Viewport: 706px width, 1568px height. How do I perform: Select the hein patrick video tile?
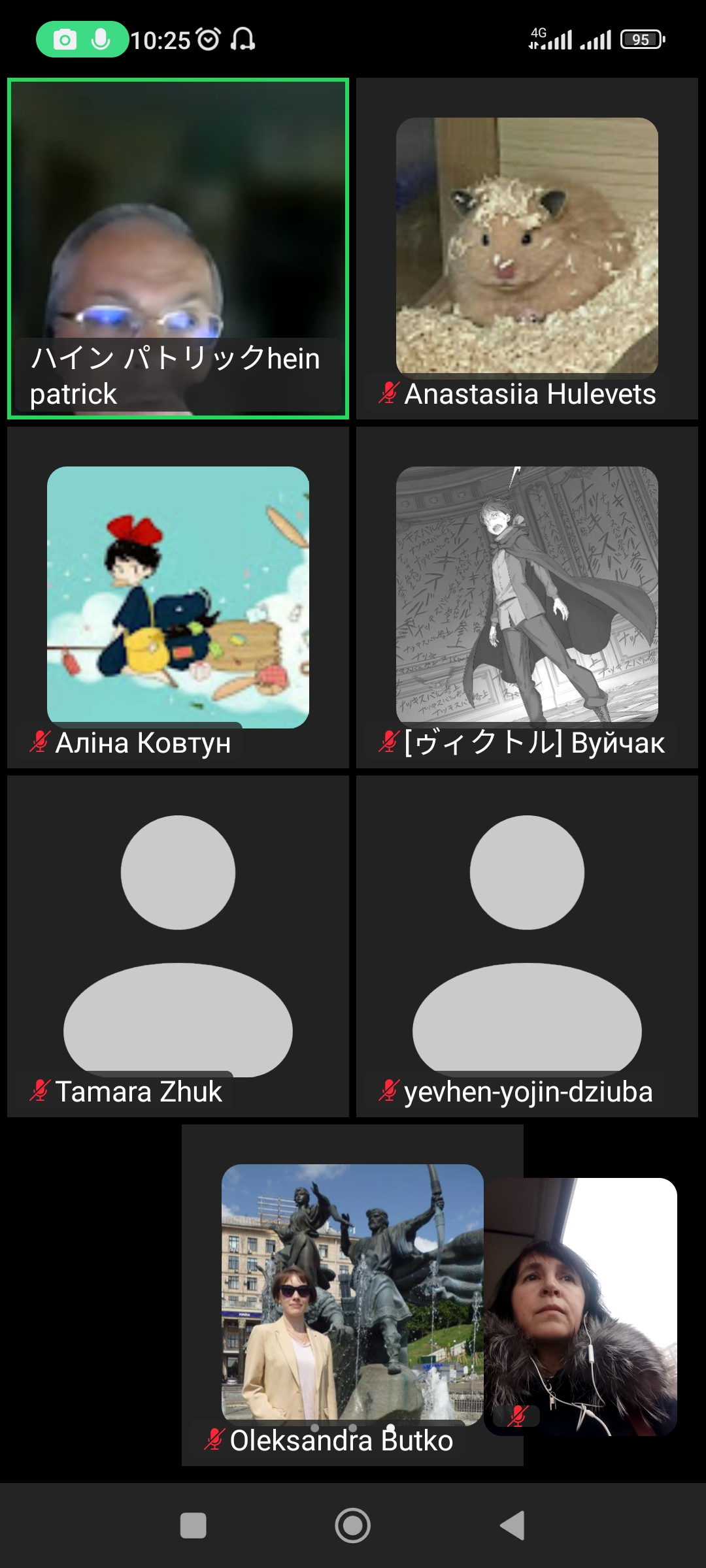point(178,248)
